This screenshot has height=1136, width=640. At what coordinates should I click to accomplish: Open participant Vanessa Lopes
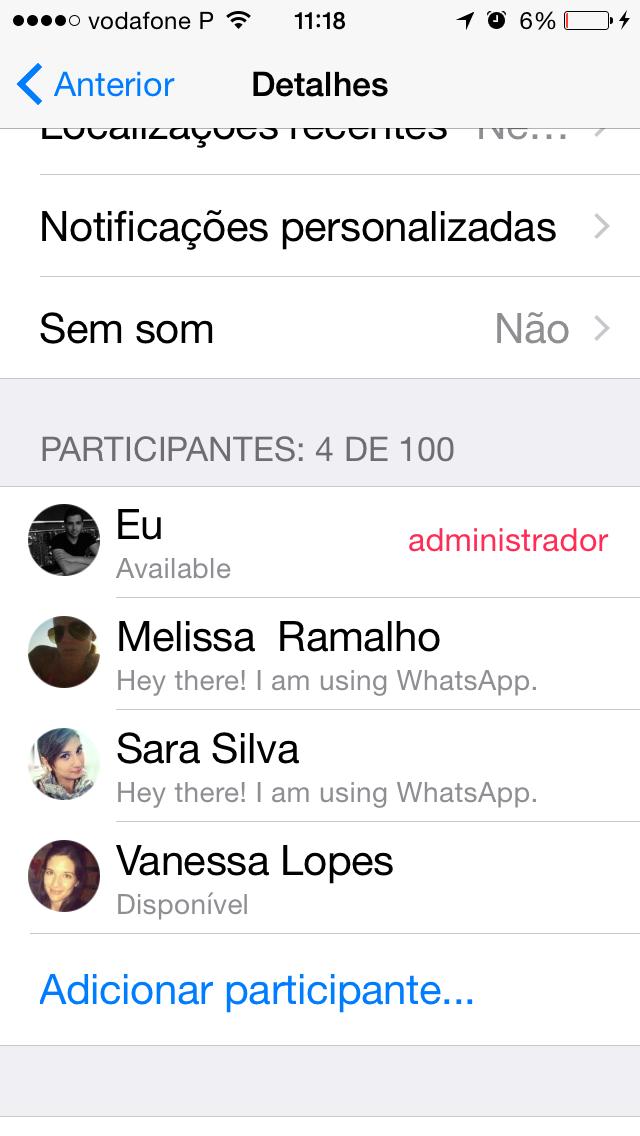tap(320, 878)
